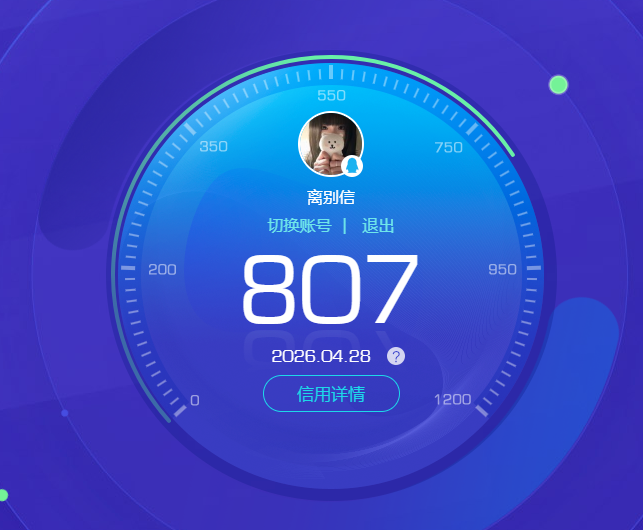Open the question mark help icon

(396, 356)
